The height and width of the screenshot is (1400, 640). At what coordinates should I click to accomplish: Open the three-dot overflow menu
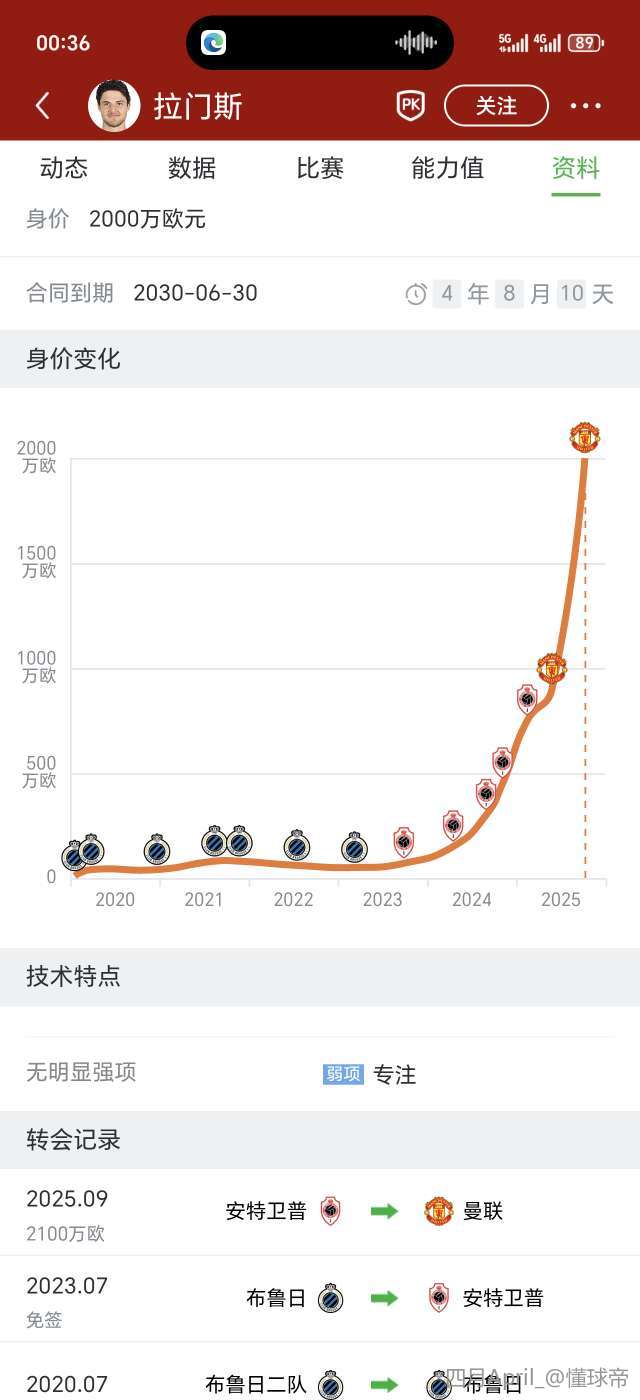[586, 106]
